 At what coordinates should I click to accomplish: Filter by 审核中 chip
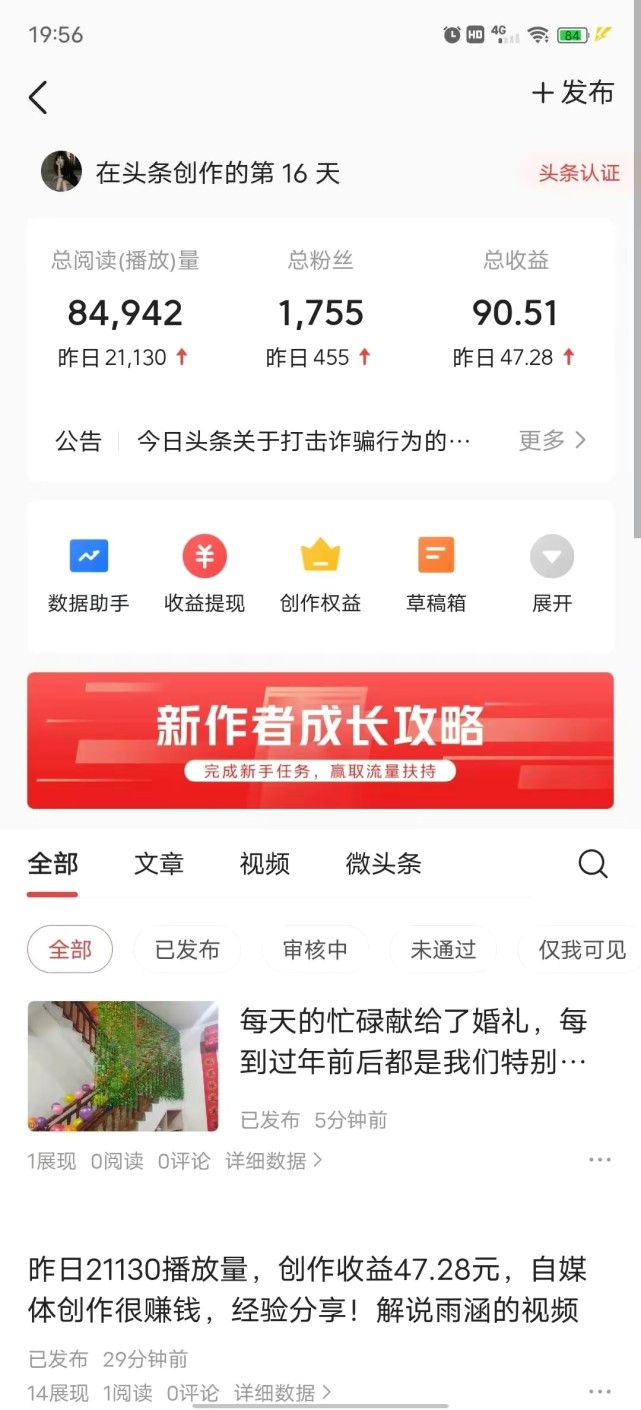[x=315, y=950]
